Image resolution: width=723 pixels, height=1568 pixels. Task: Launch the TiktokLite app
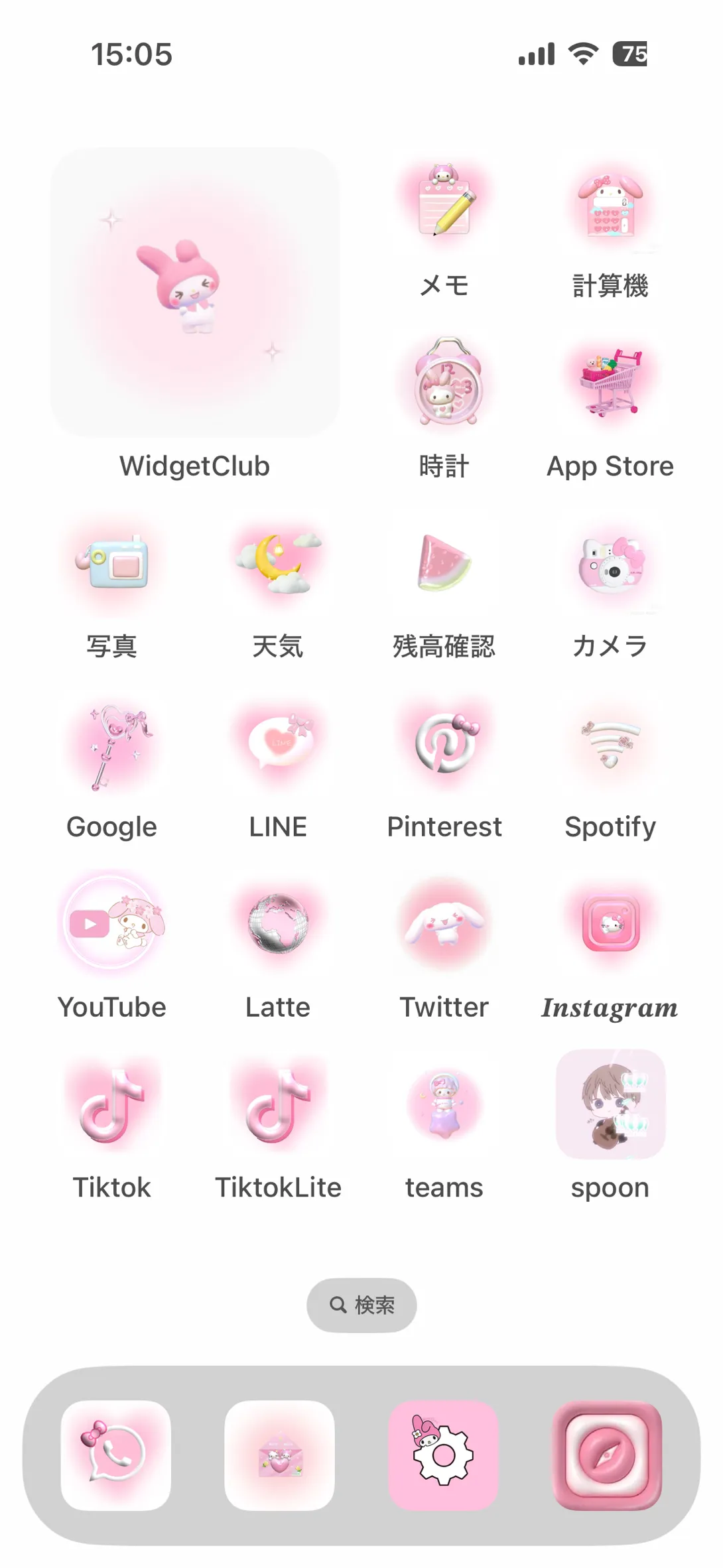pyautogui.click(x=278, y=1104)
